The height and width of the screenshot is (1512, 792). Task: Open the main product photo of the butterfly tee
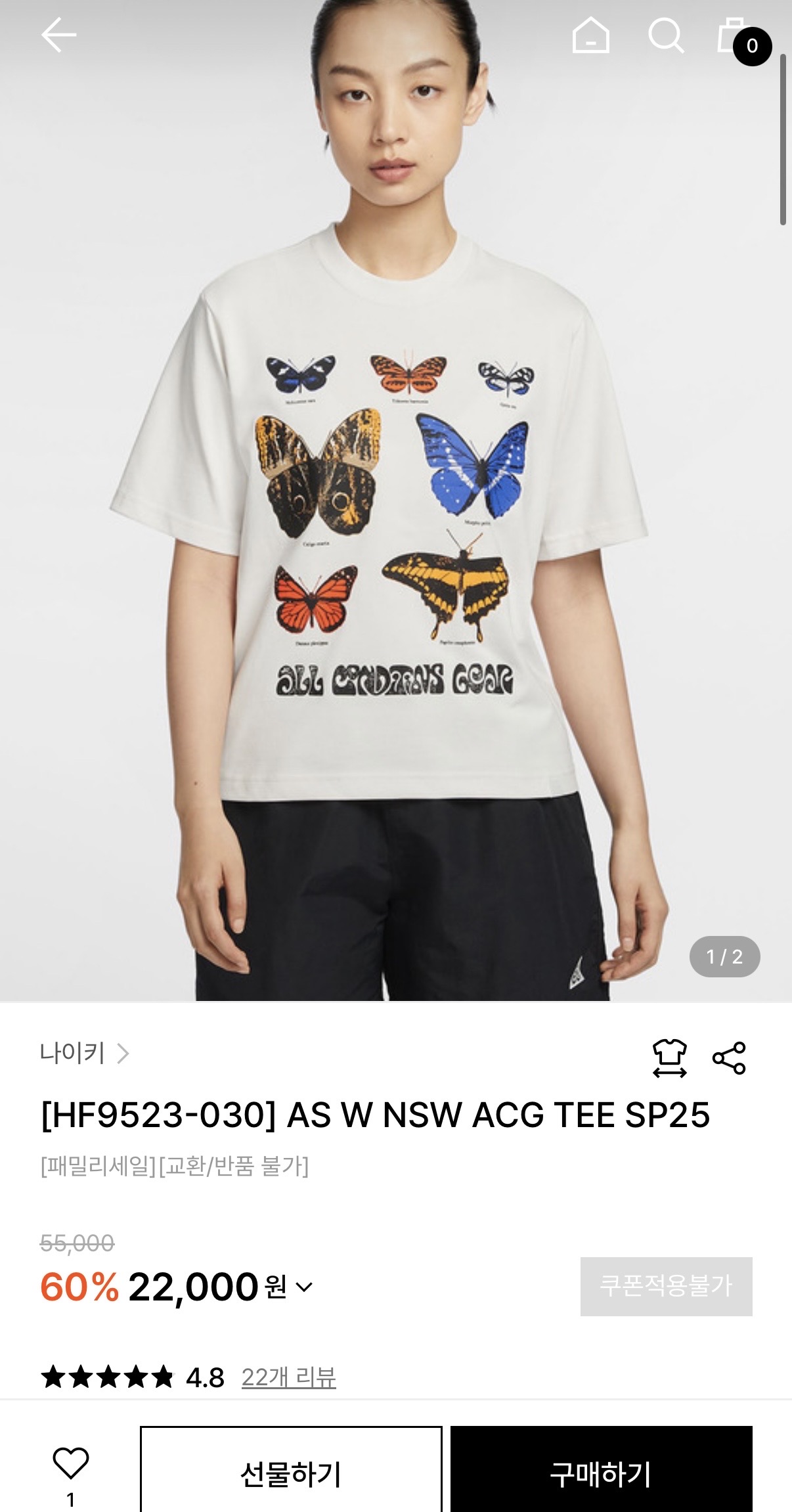point(396,500)
